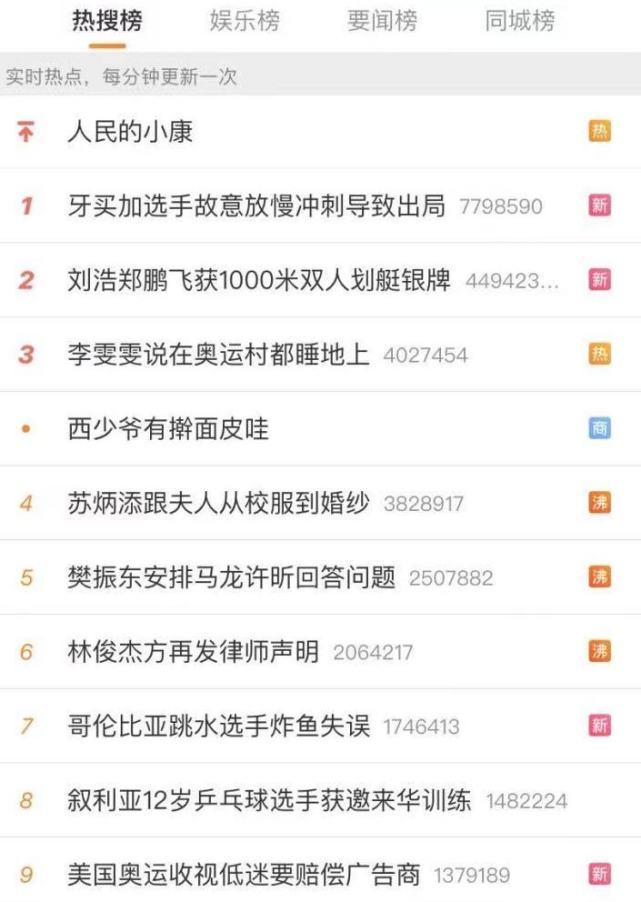The height and width of the screenshot is (902, 641).
Task: Open topic 苏炳添跟夫人从校服到婚纱
Action: 218,503
